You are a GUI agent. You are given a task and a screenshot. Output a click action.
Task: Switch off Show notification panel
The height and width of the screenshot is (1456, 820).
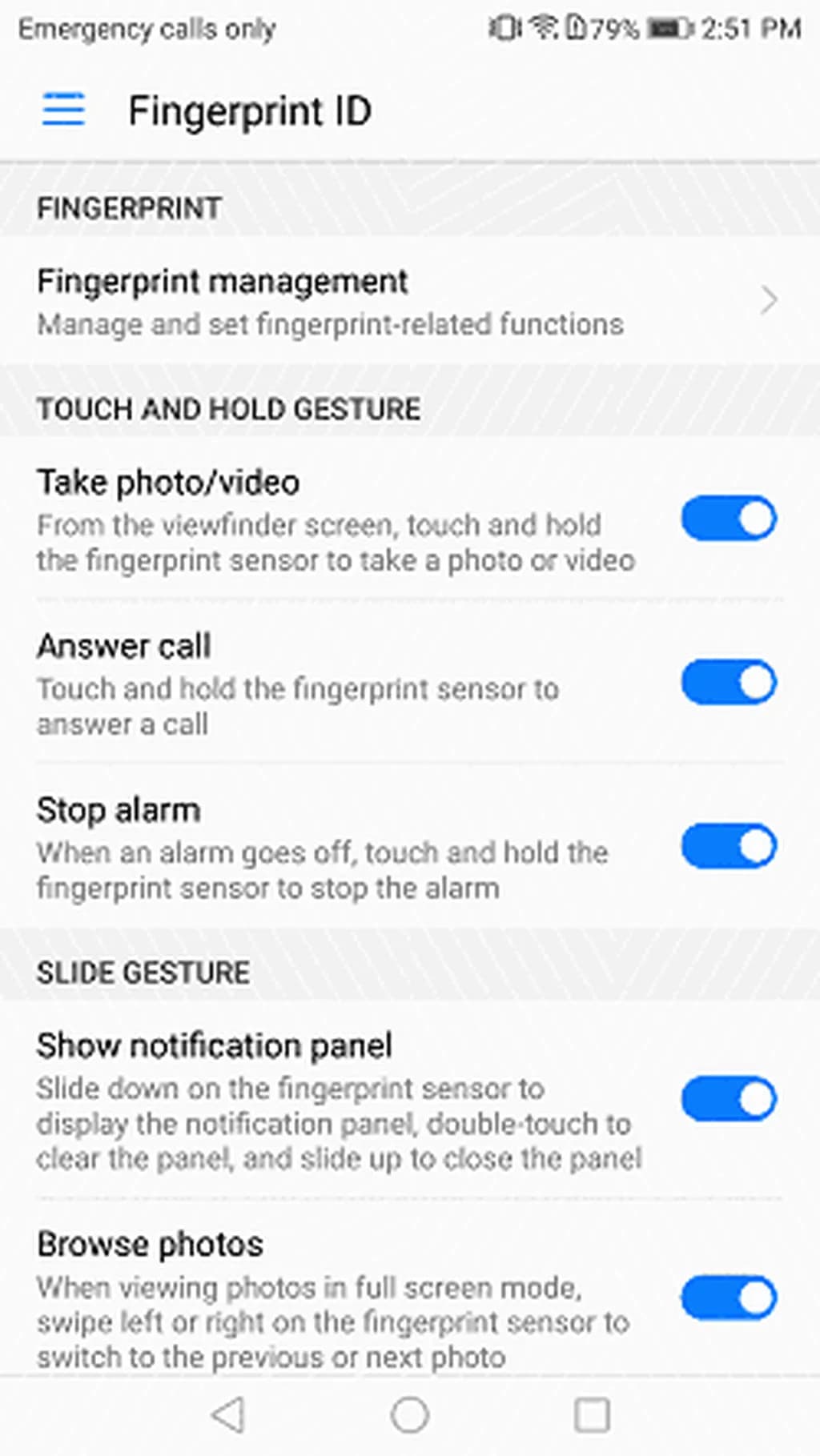[728, 1099]
